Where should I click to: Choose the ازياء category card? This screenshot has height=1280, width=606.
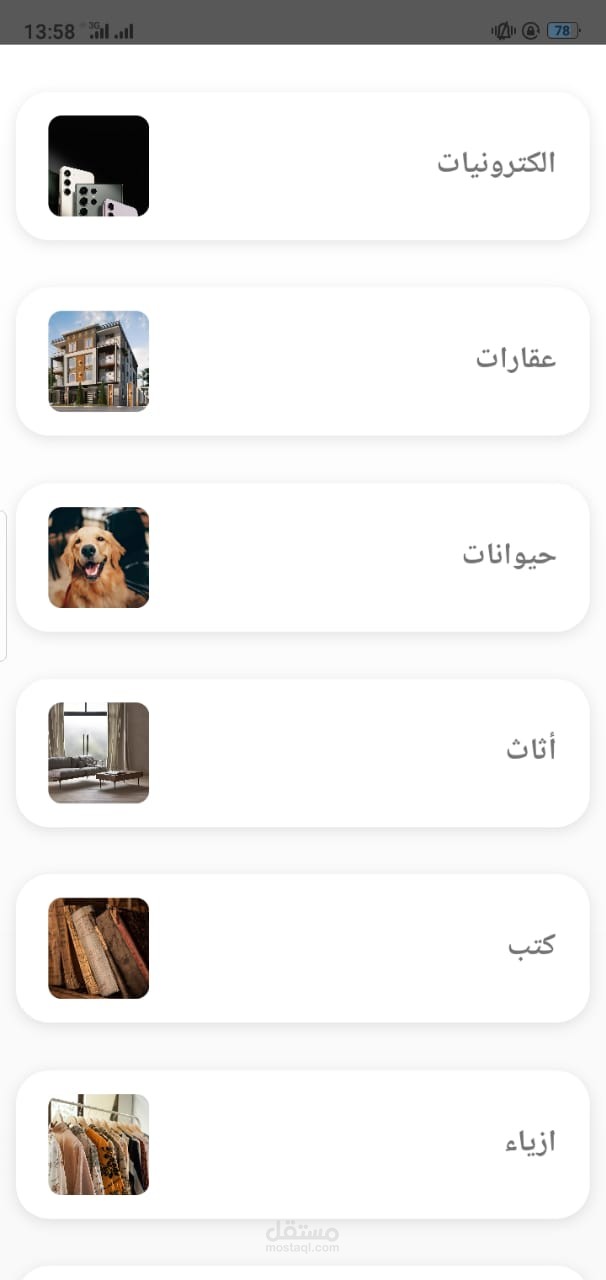pos(302,1144)
